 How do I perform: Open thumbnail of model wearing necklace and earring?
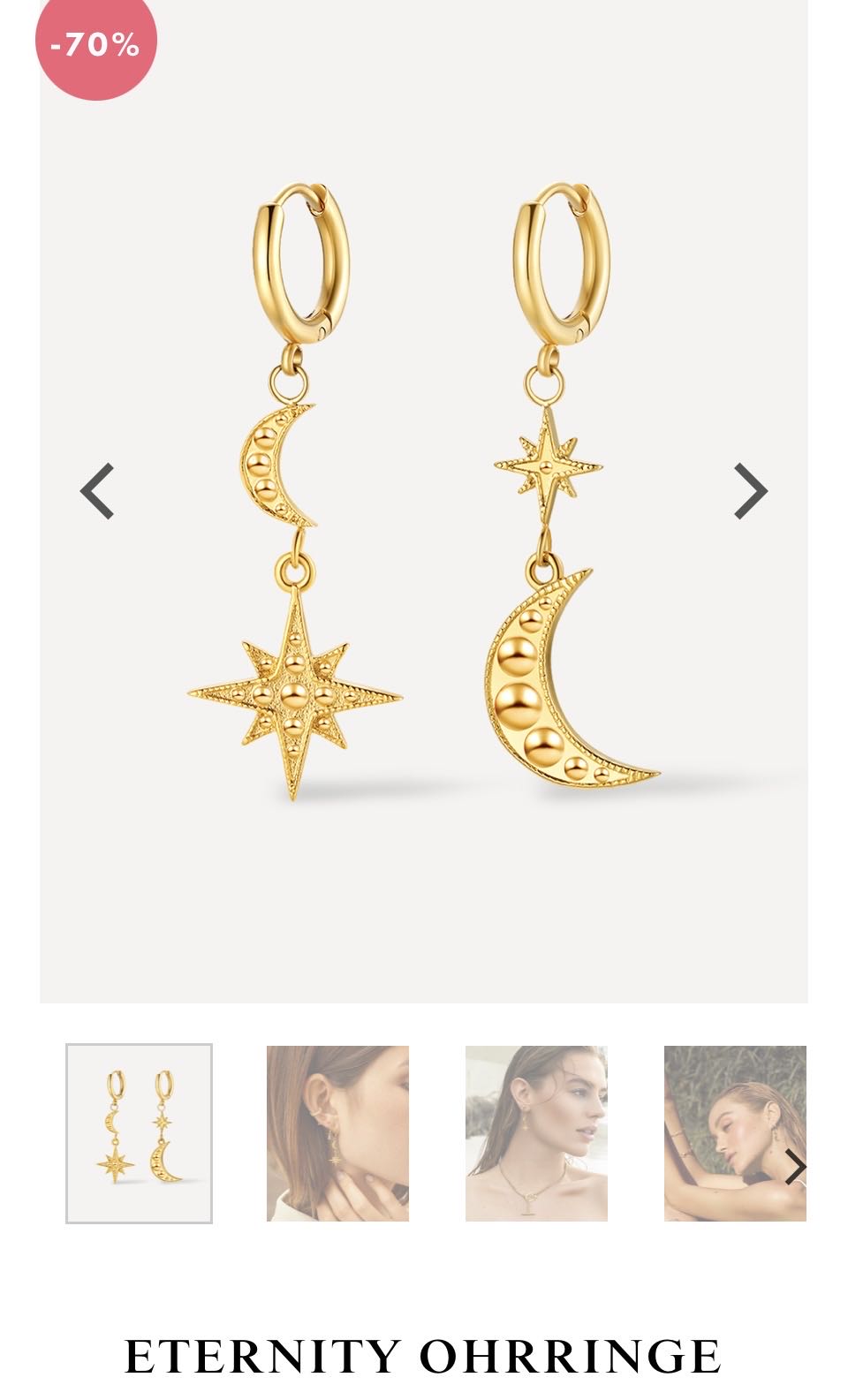536,1133
